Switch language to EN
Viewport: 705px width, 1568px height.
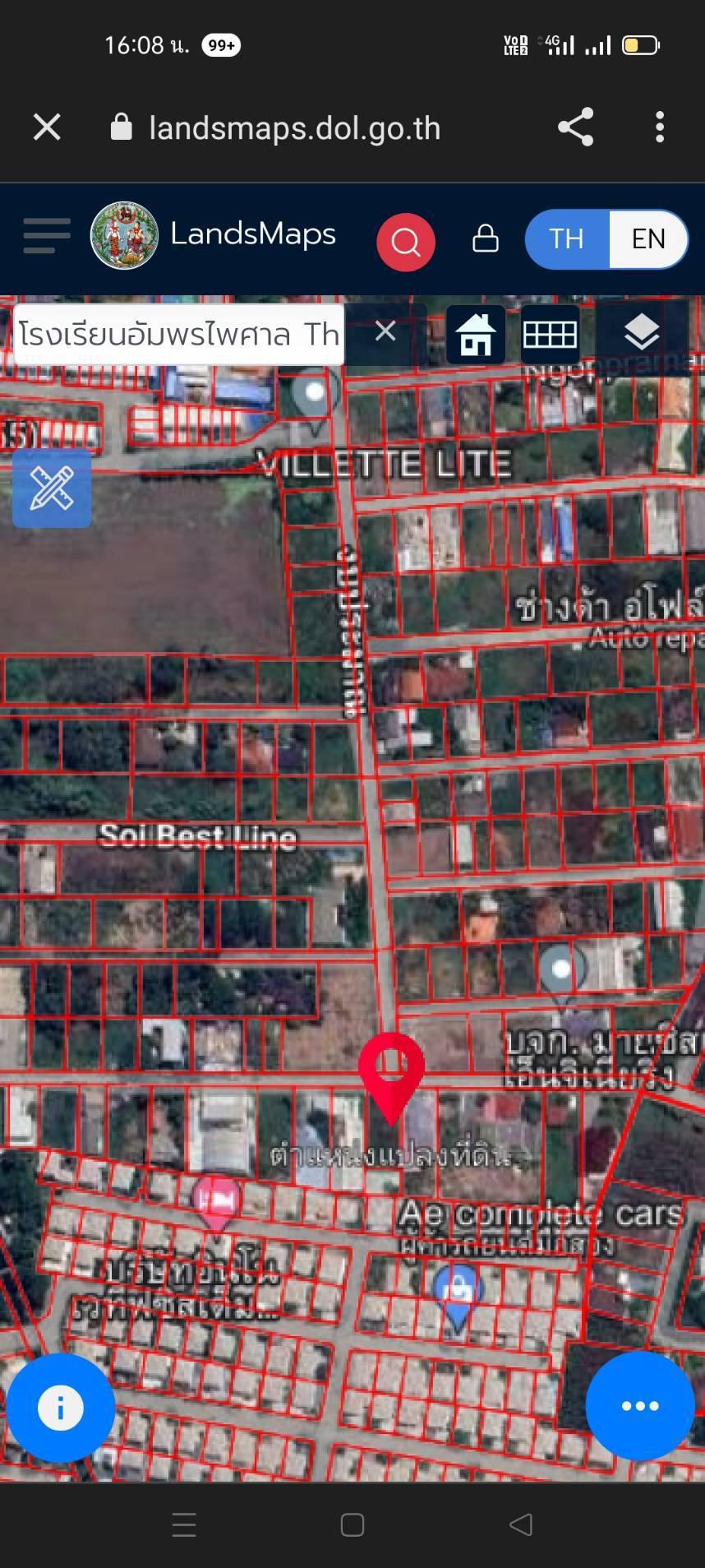[x=648, y=239]
